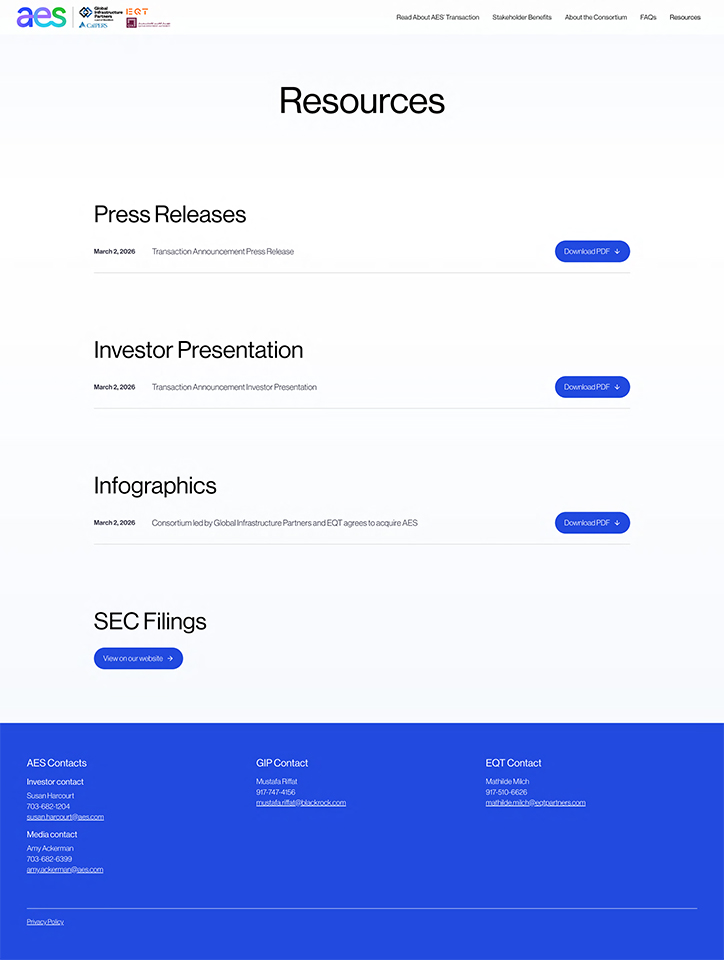
Task: Open the Privacy Policy link
Action: (x=45, y=922)
